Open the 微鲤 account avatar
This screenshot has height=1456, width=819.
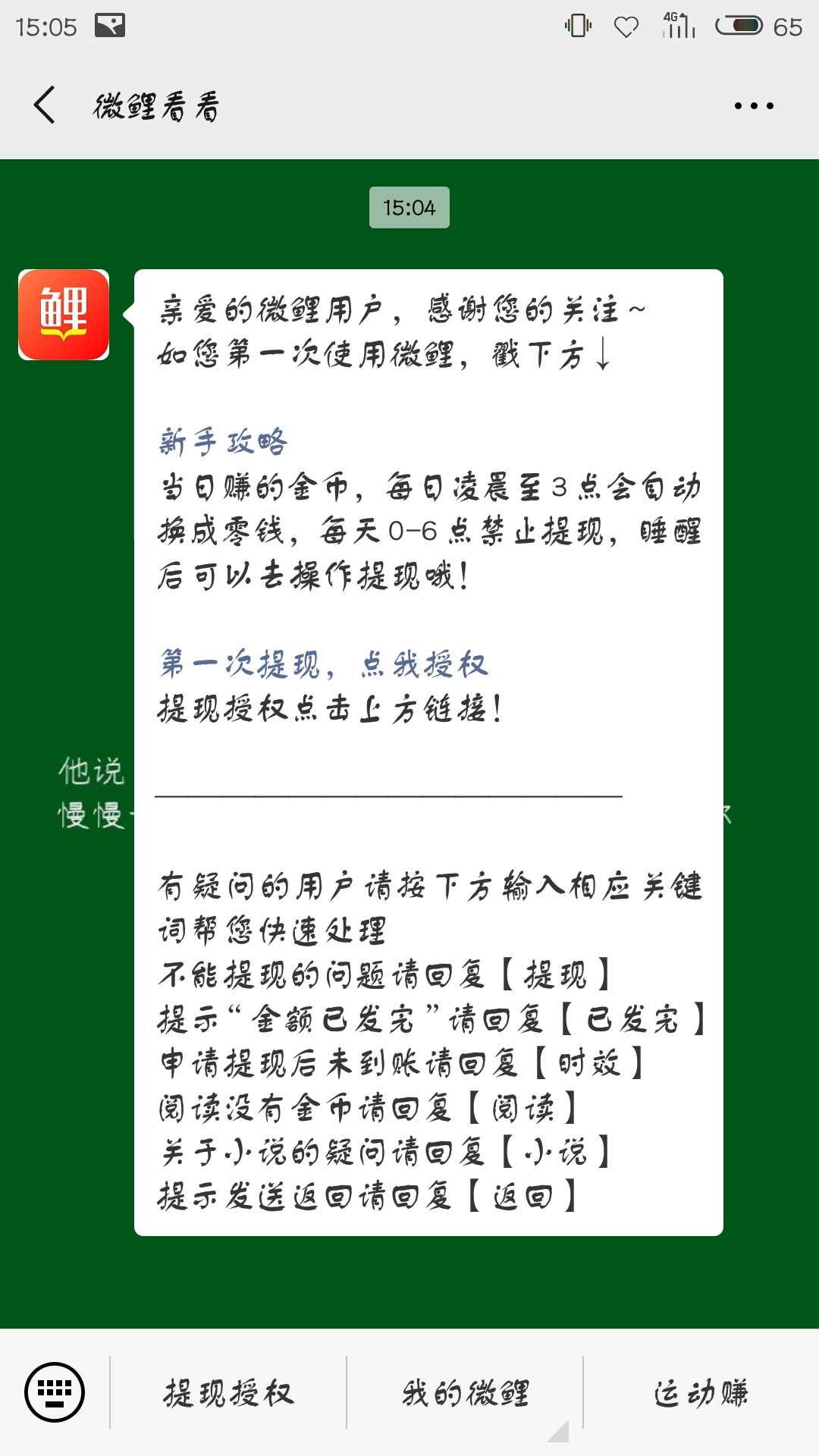[x=64, y=314]
